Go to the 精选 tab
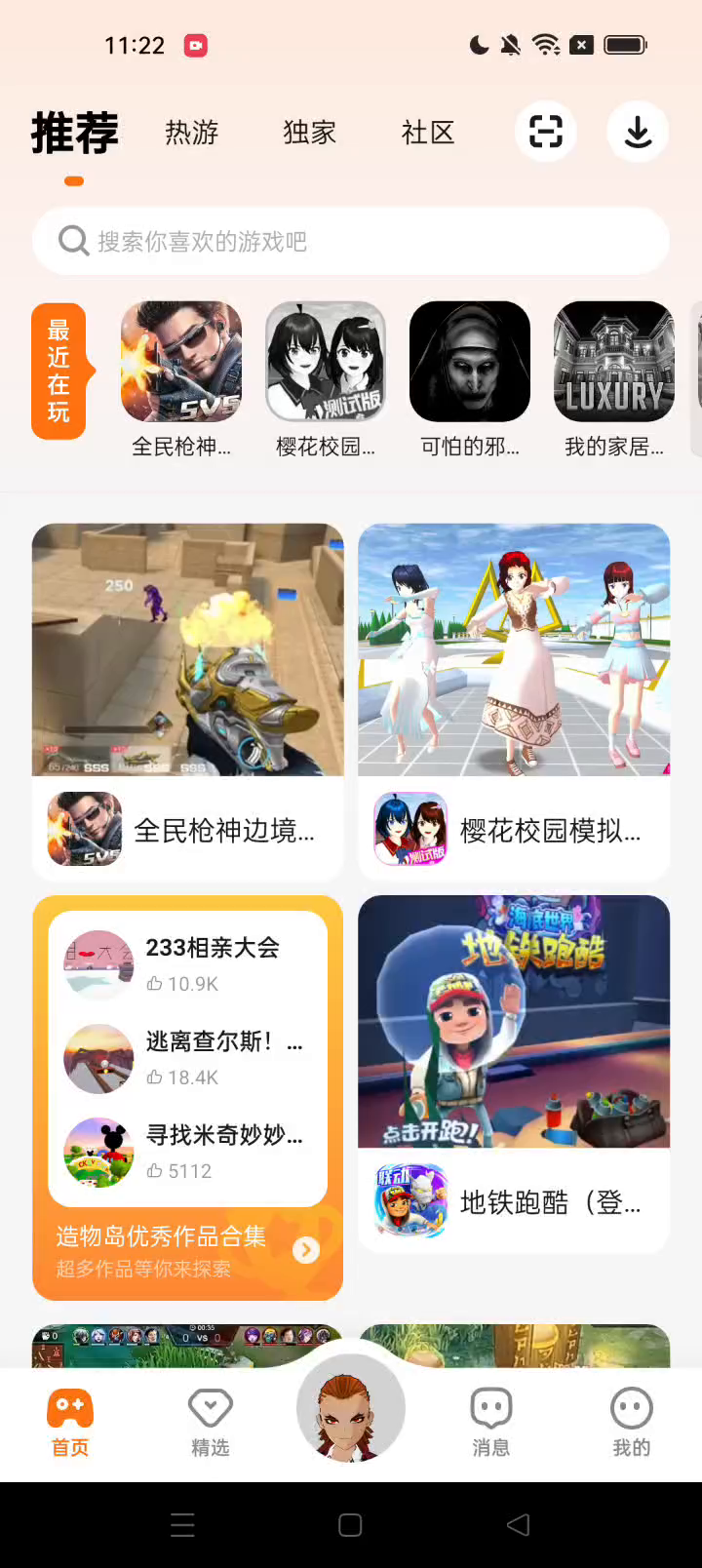This screenshot has height=1568, width=702. (x=210, y=1422)
